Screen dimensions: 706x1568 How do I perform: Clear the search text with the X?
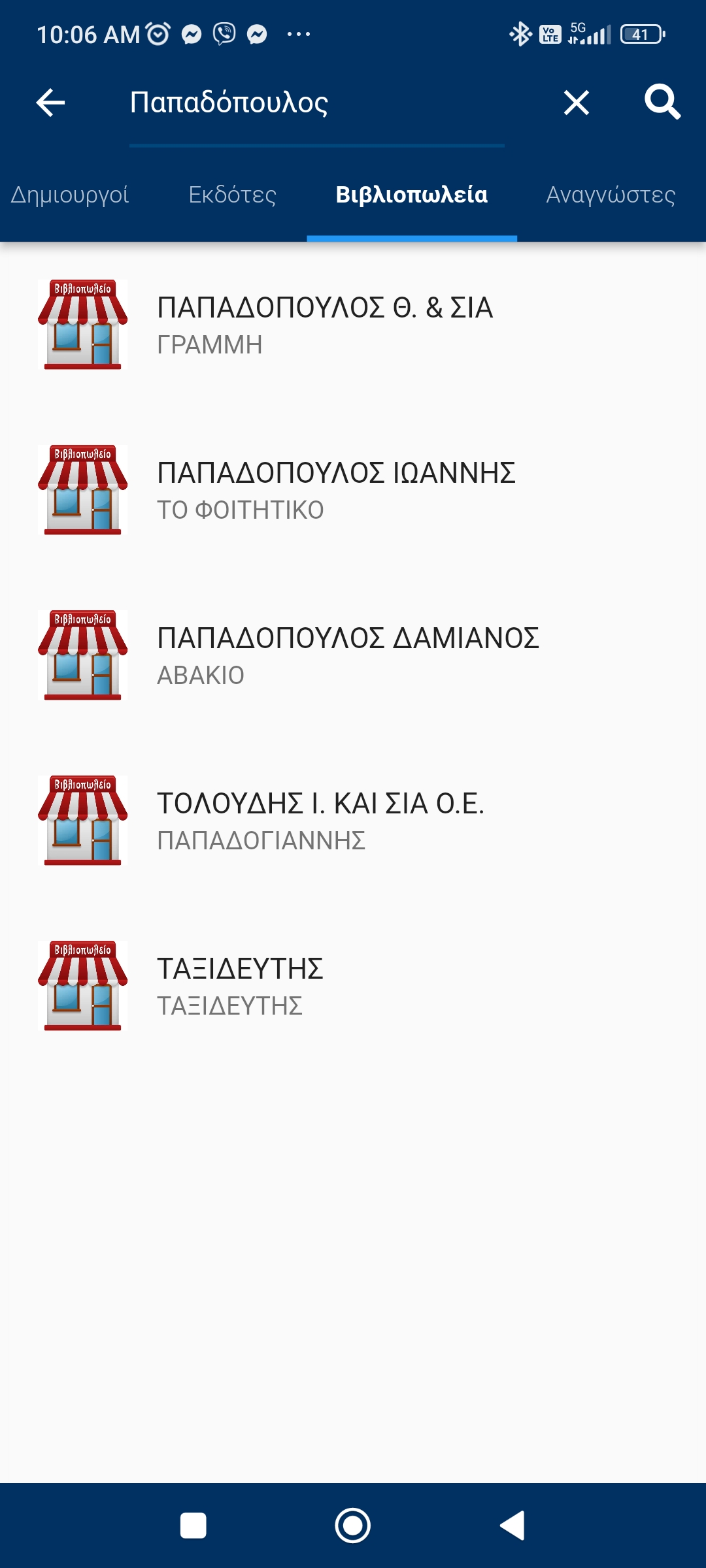tap(576, 103)
